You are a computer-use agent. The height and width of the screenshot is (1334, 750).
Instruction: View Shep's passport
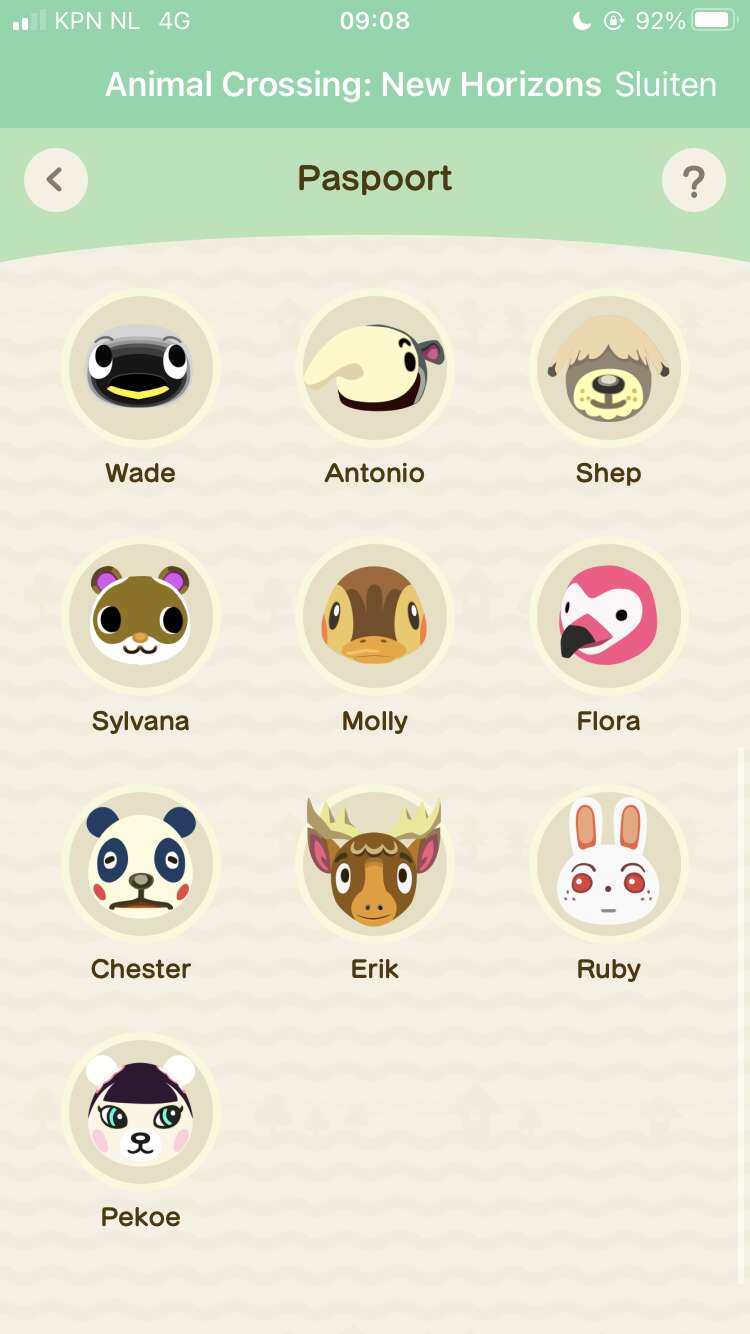[x=609, y=368]
